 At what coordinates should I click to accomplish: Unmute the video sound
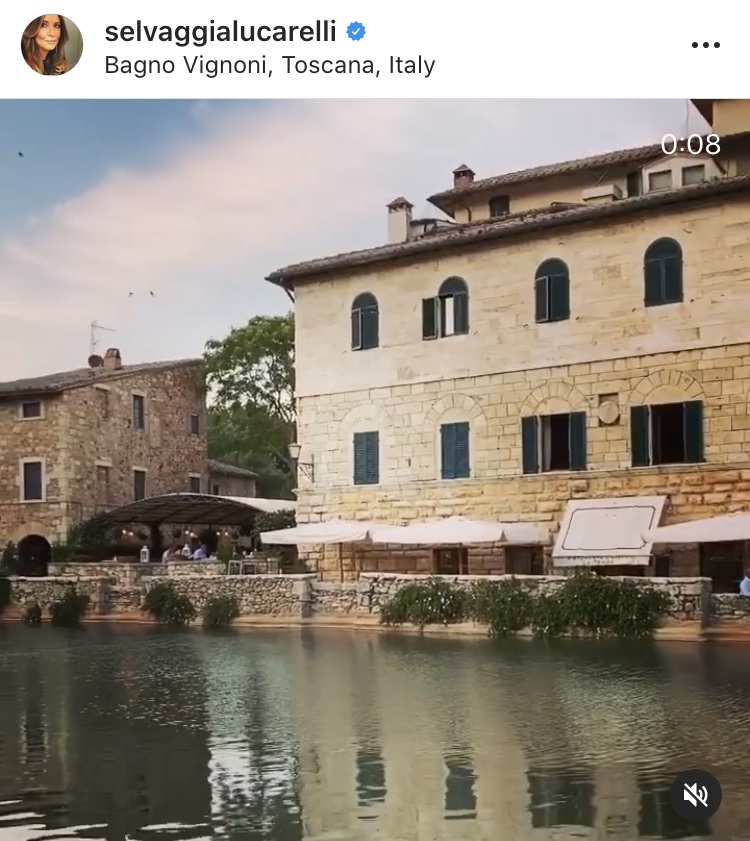695,795
